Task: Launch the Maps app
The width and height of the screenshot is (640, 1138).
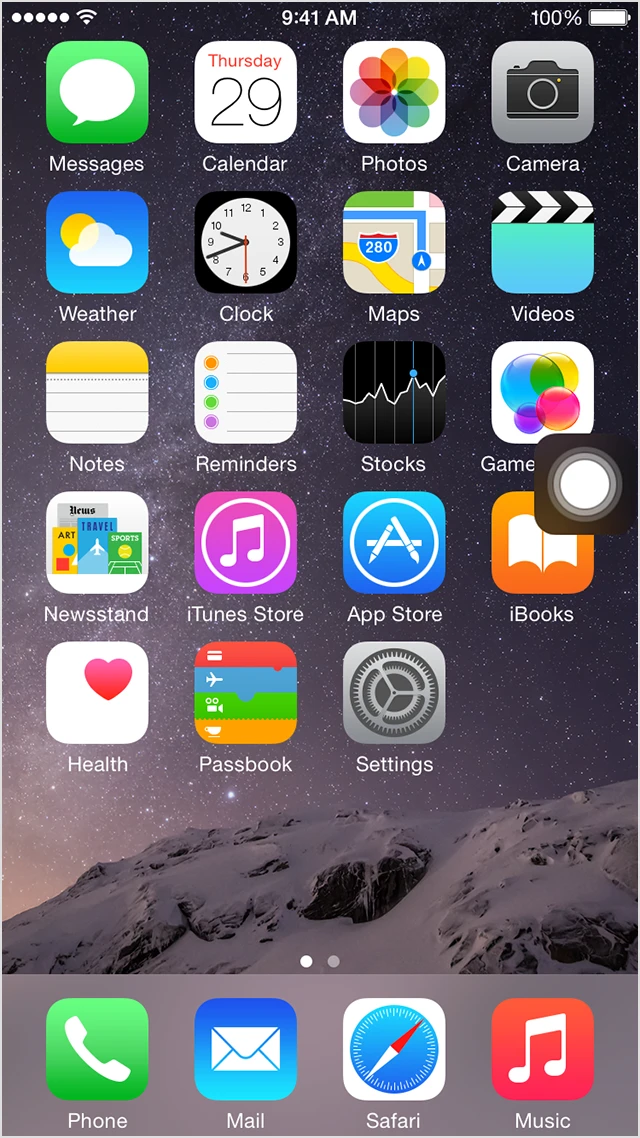Action: [x=394, y=242]
